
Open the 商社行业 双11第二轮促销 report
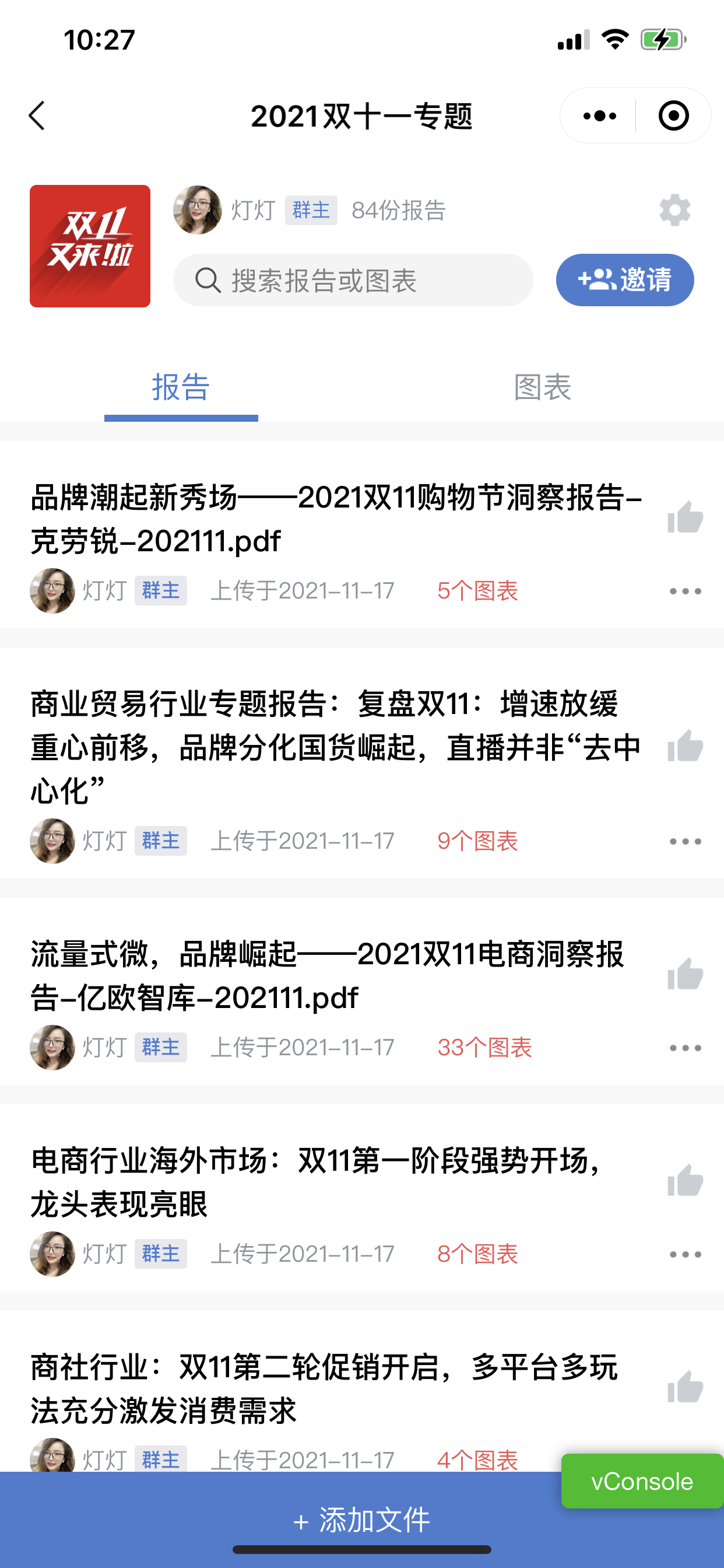tap(324, 1388)
